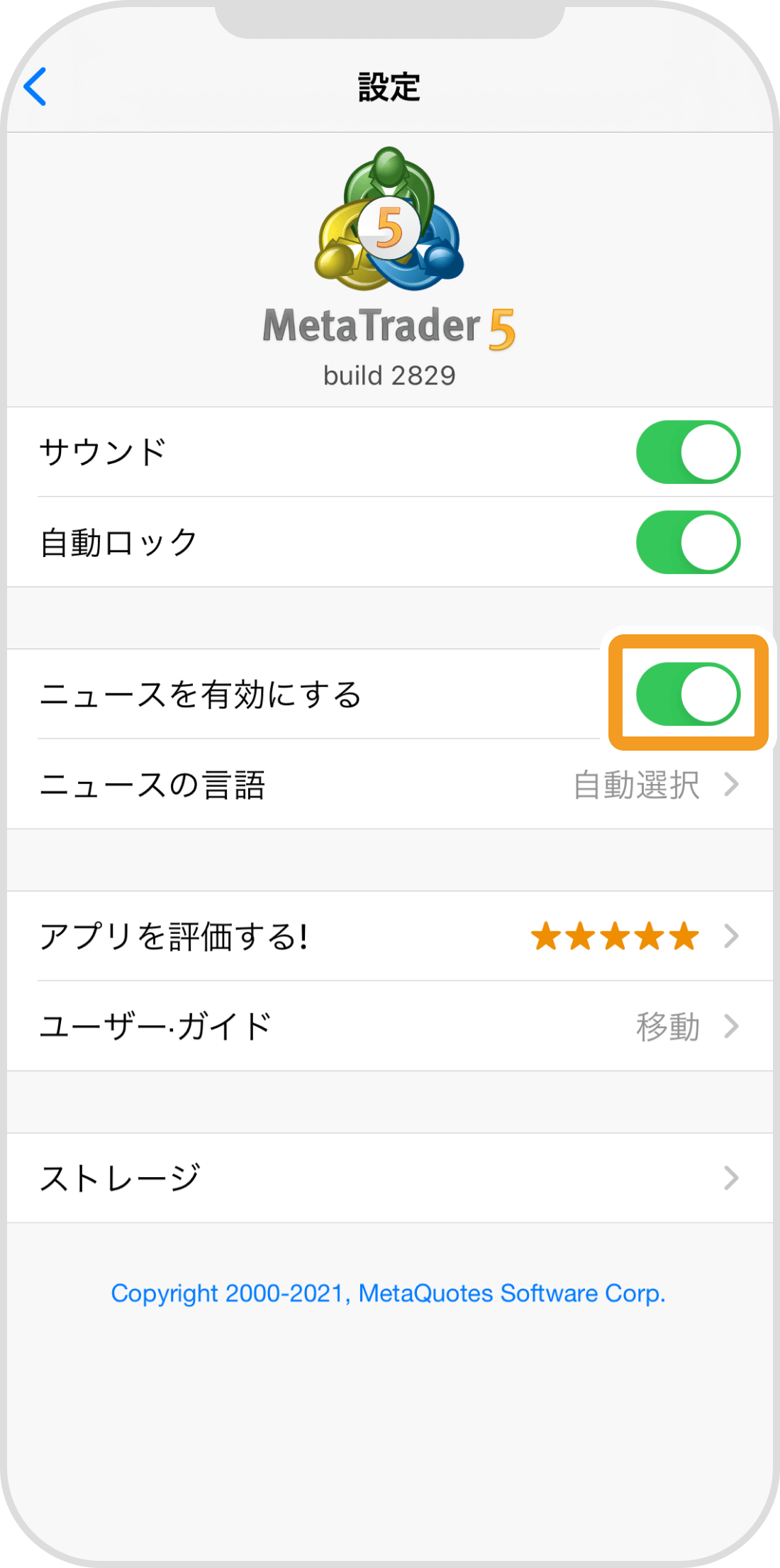The height and width of the screenshot is (1568, 780).
Task: Disable the サウンド toggle
Action: pos(688,453)
